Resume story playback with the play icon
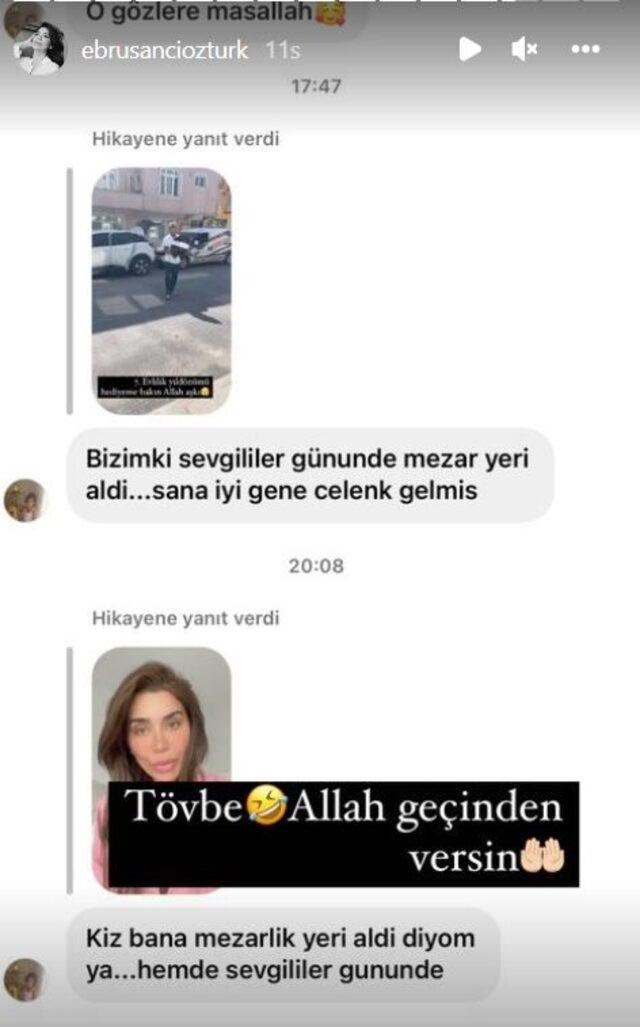The image size is (640, 1027). pyautogui.click(x=470, y=49)
